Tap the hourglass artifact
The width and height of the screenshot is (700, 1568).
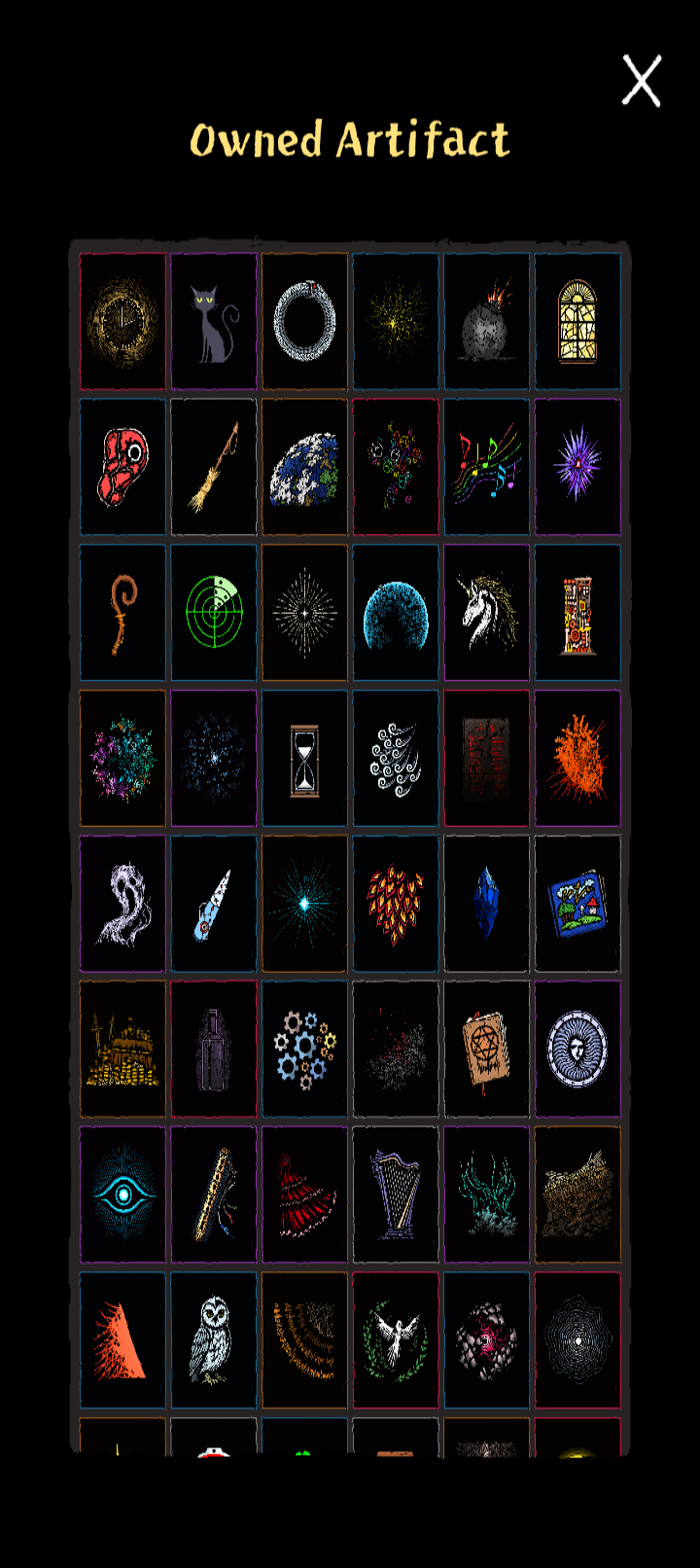point(304,759)
